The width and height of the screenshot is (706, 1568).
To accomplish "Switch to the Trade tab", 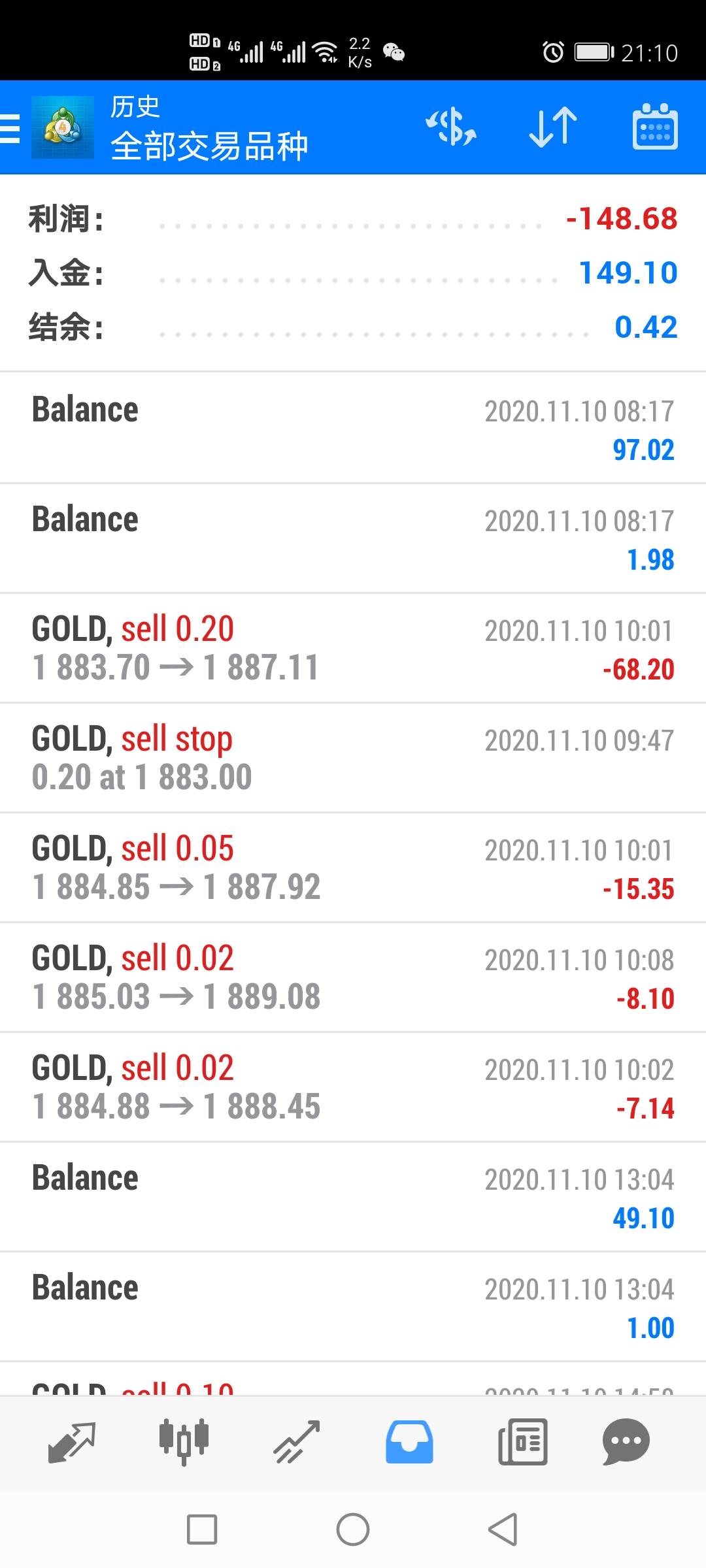I will [x=297, y=1442].
